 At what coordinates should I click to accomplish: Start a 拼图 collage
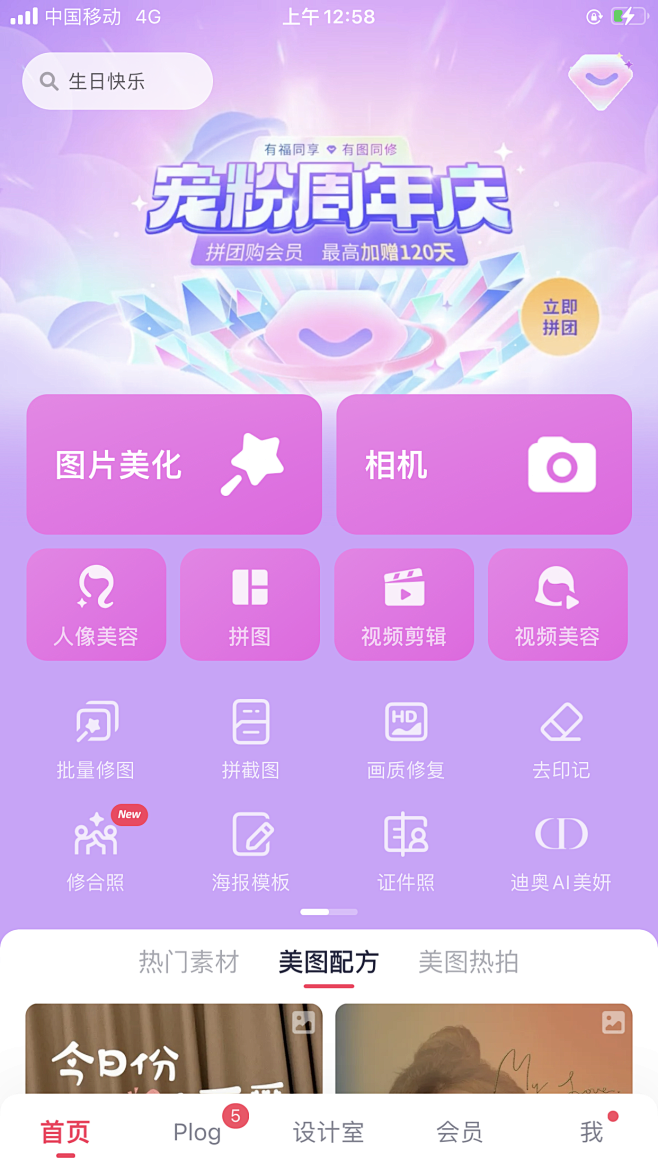tap(250, 604)
